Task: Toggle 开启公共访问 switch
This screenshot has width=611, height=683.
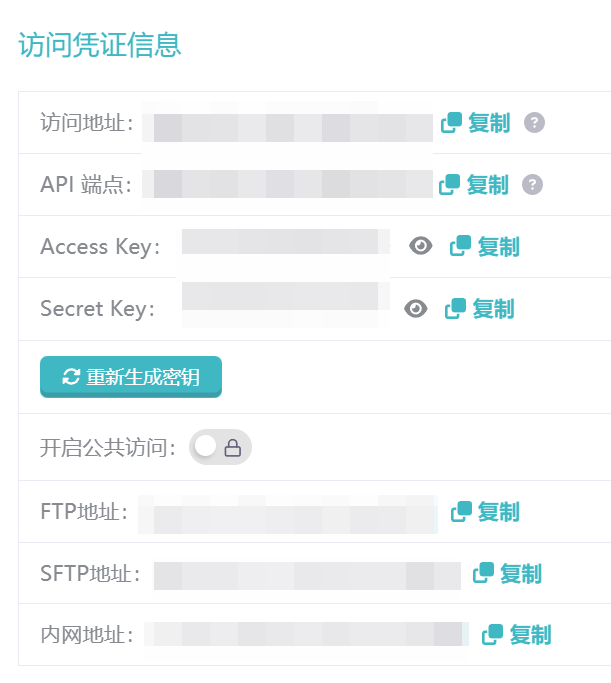Action: tap(221, 447)
